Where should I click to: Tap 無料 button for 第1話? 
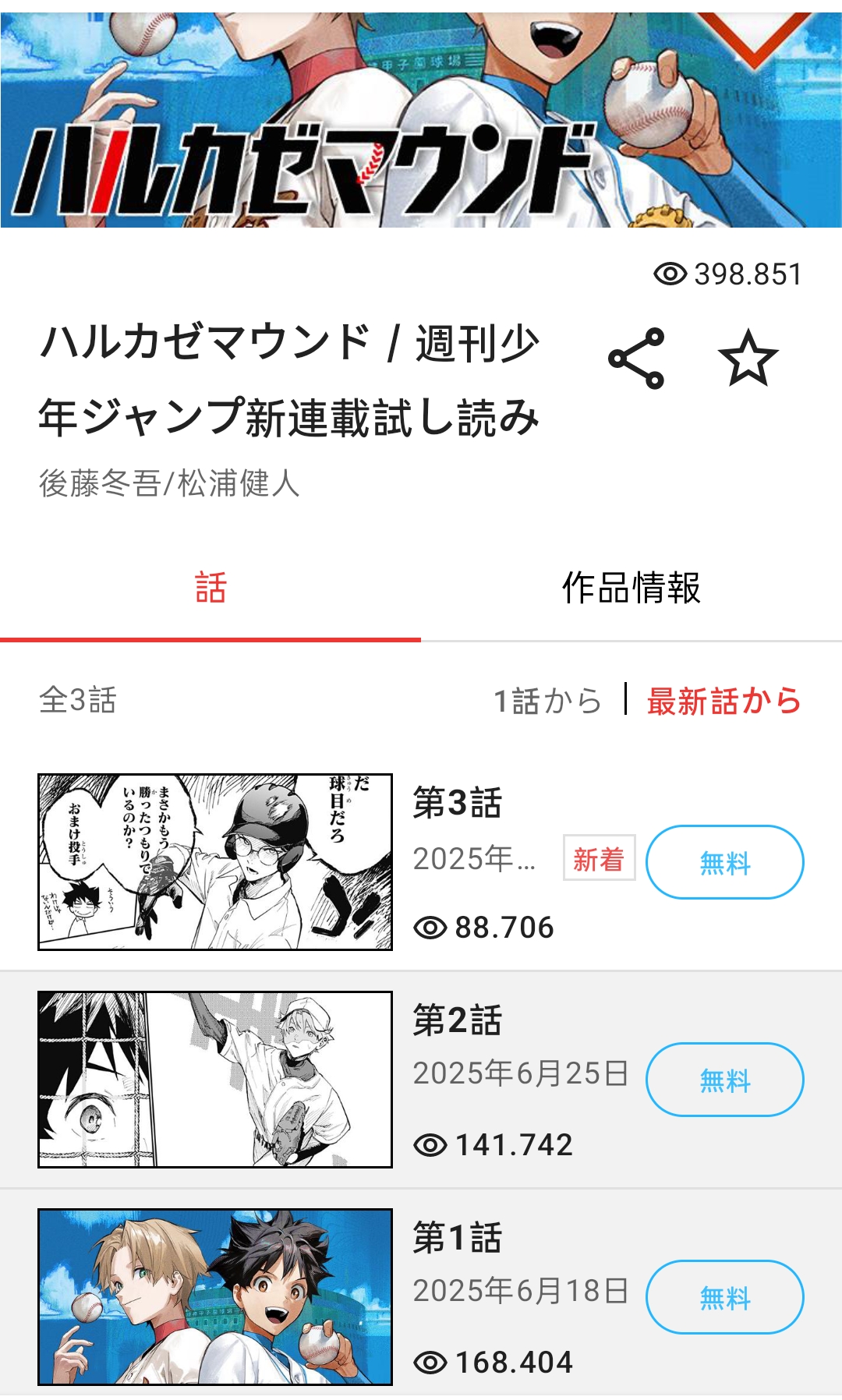click(x=725, y=1297)
